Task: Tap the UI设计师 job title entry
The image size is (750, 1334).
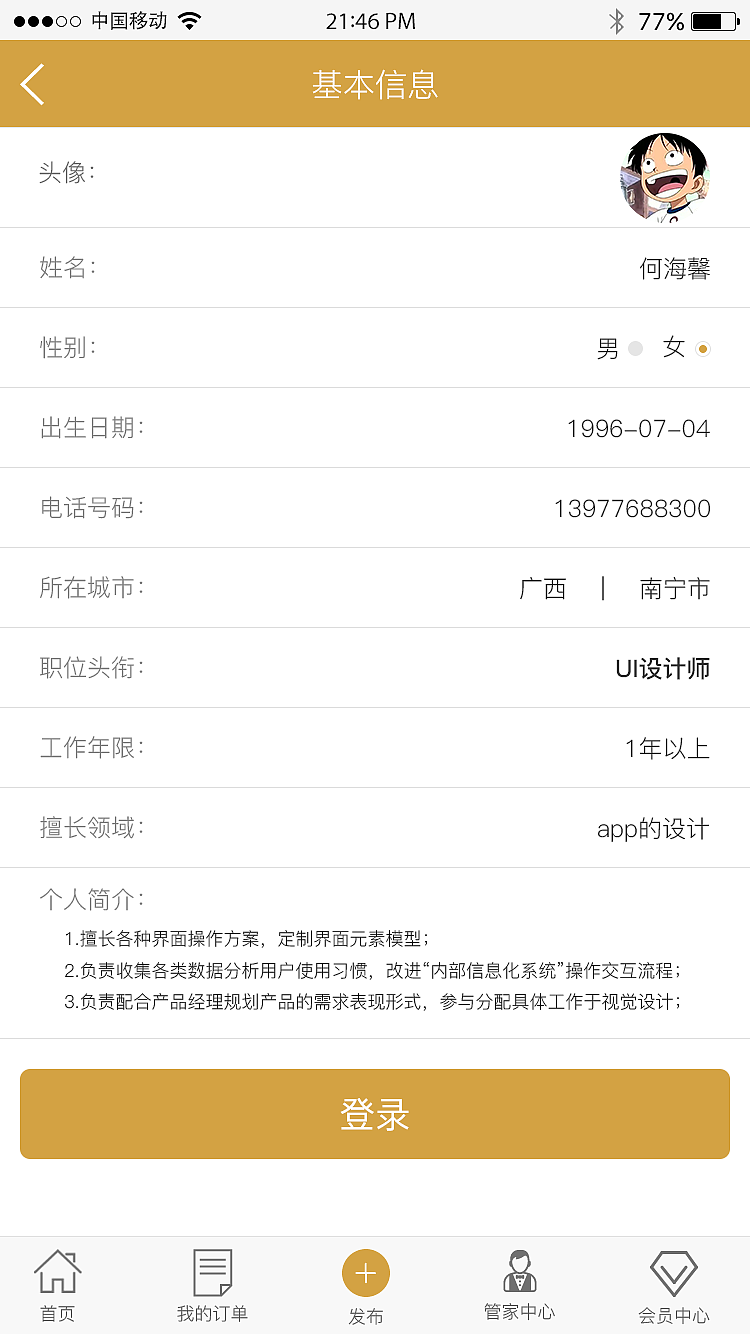Action: 664,668
